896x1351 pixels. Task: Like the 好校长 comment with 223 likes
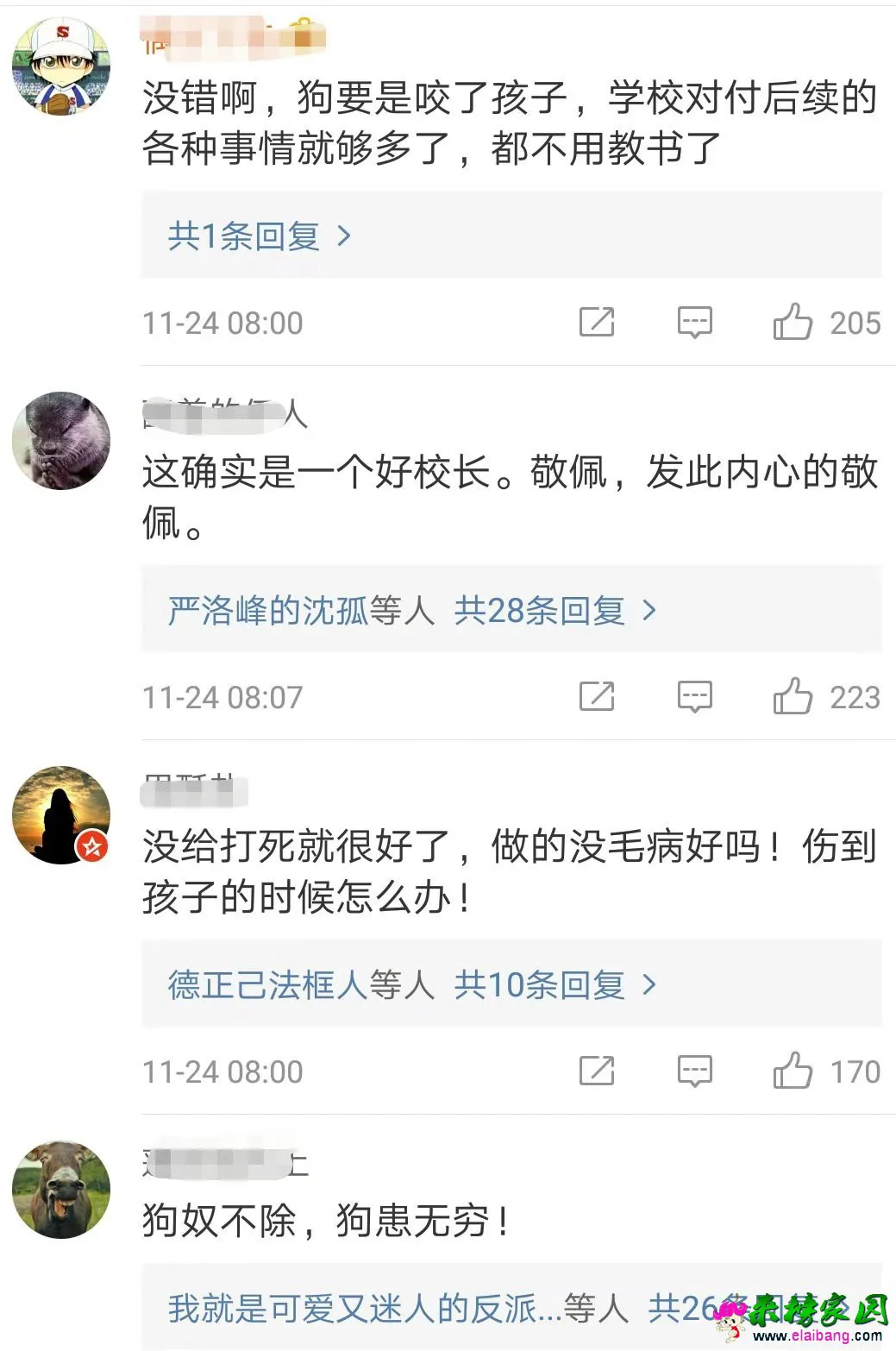coord(793,696)
